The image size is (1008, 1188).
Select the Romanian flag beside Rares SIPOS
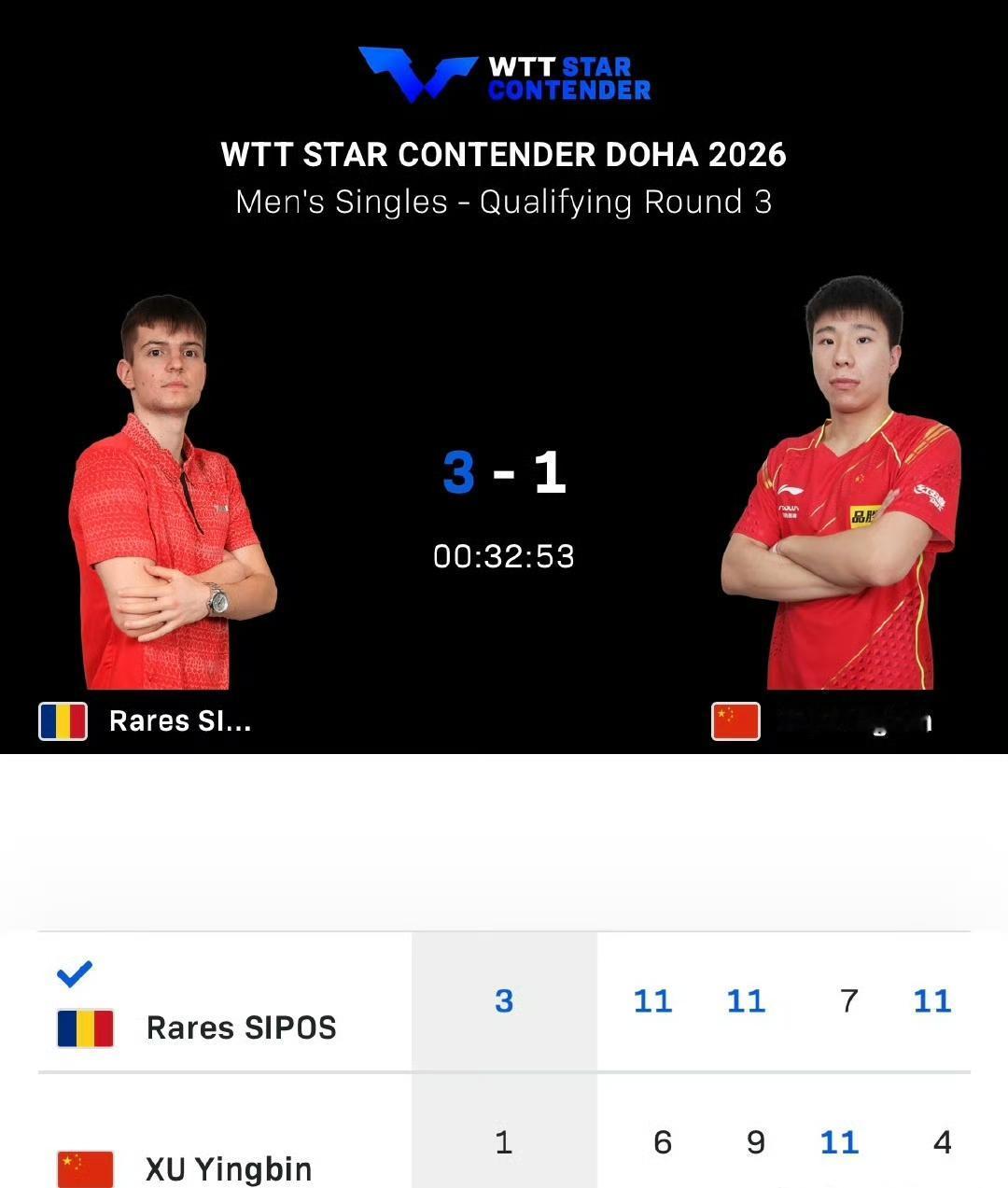[62, 720]
